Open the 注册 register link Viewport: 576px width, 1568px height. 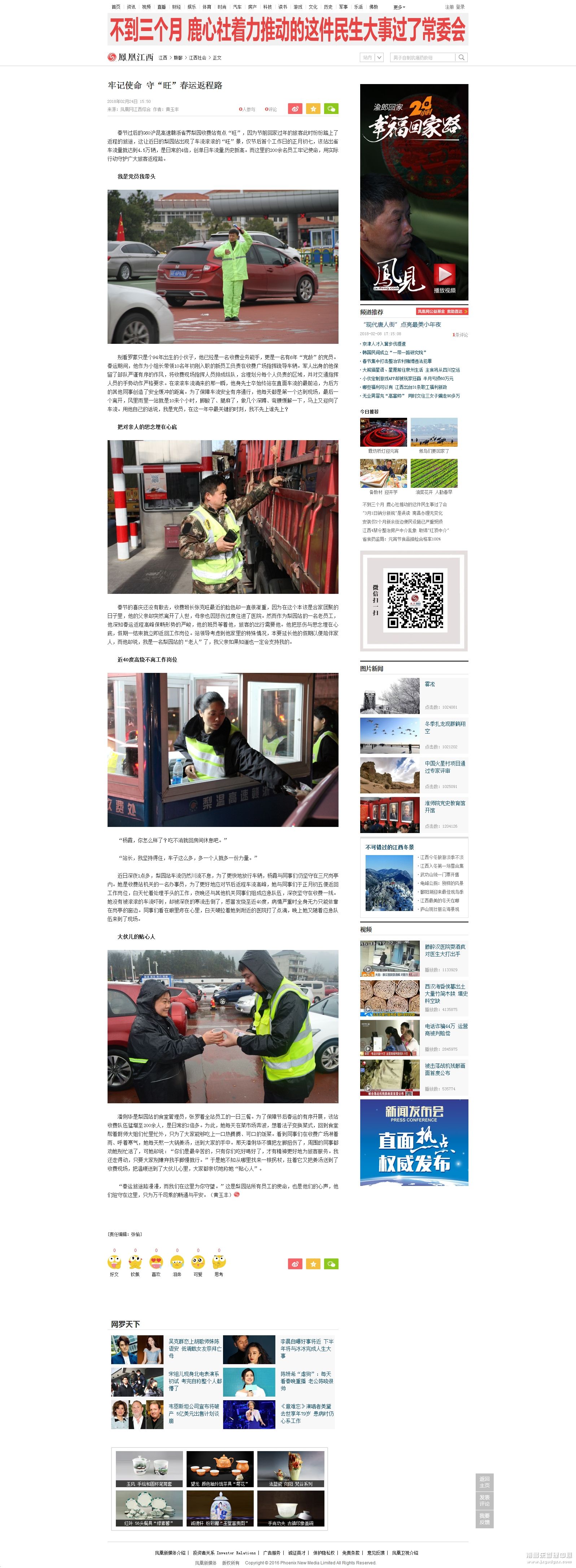449,7
